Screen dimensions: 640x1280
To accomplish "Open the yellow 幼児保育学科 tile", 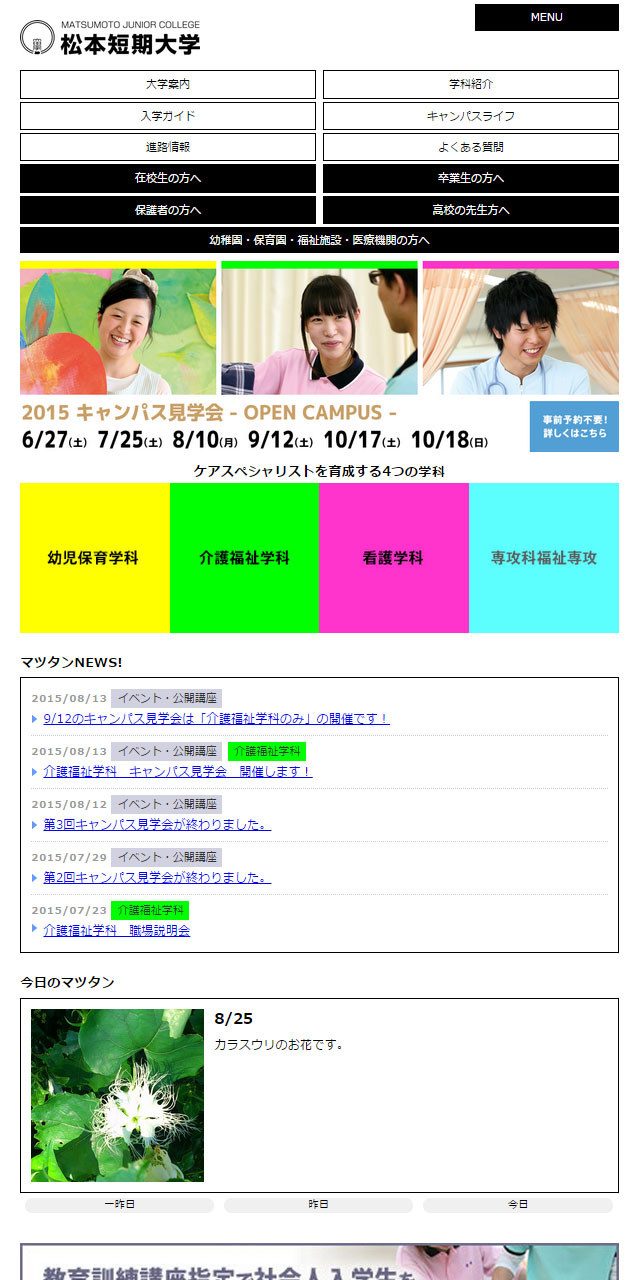I will pyautogui.click(x=94, y=558).
